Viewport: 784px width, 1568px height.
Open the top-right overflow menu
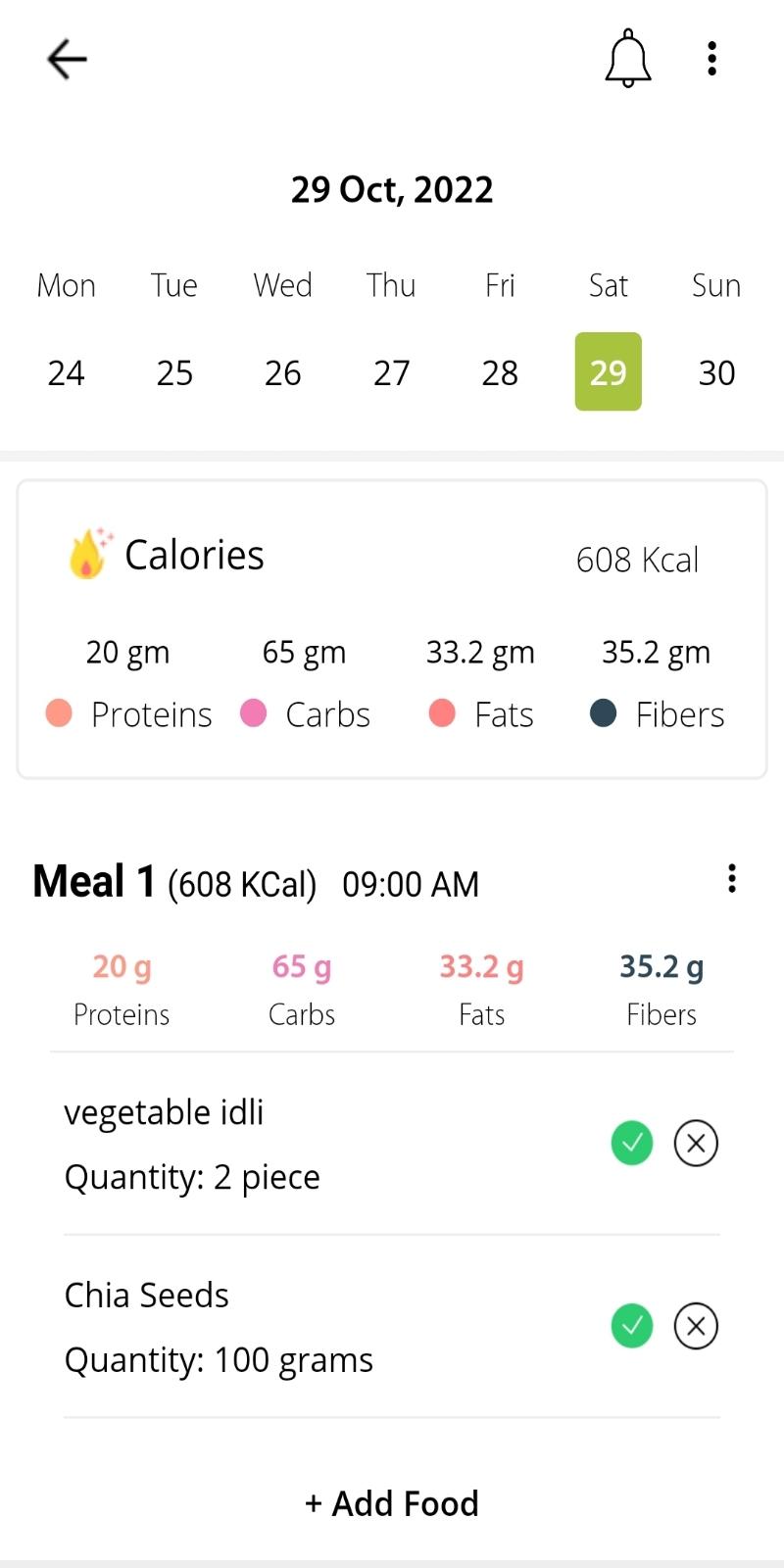tap(712, 59)
